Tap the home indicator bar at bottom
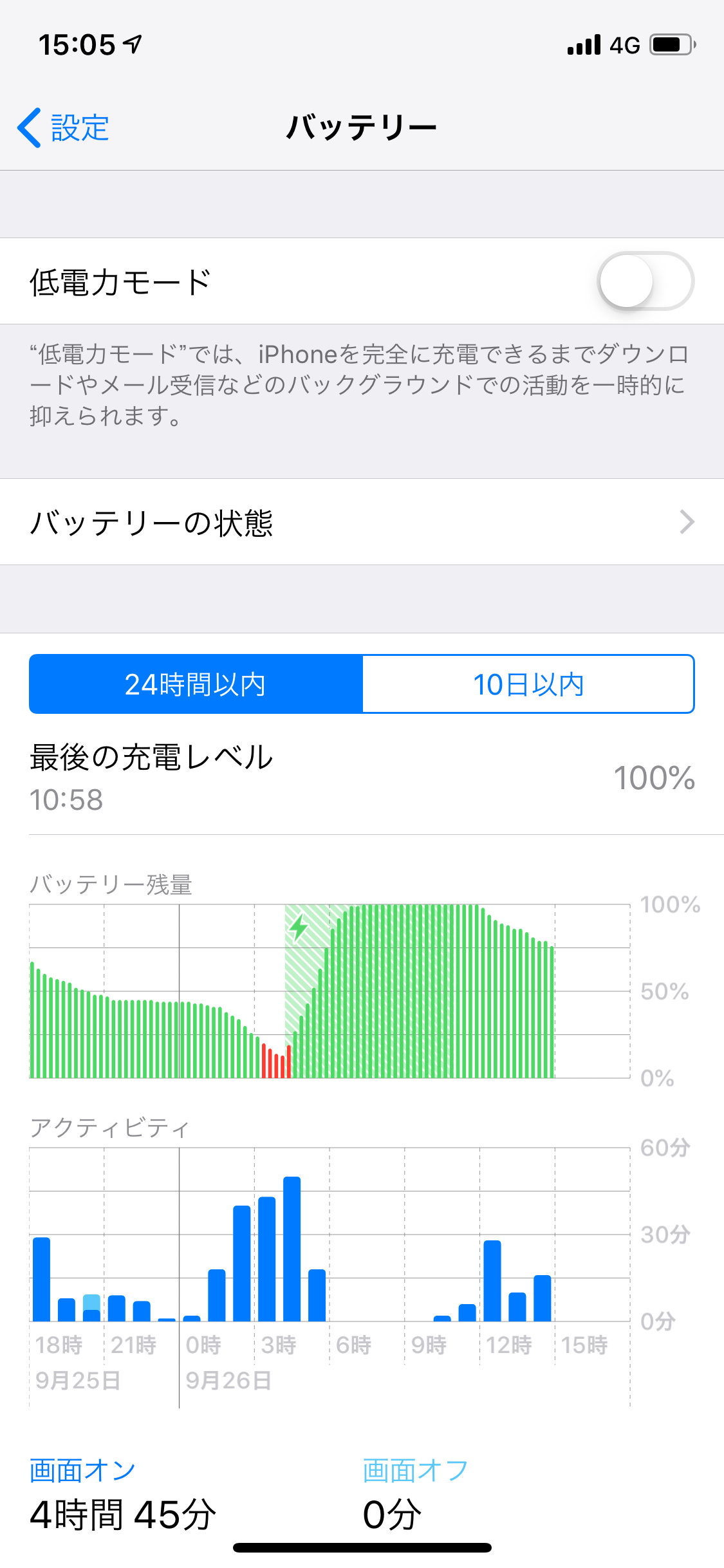This screenshot has width=724, height=1568. click(x=362, y=1547)
